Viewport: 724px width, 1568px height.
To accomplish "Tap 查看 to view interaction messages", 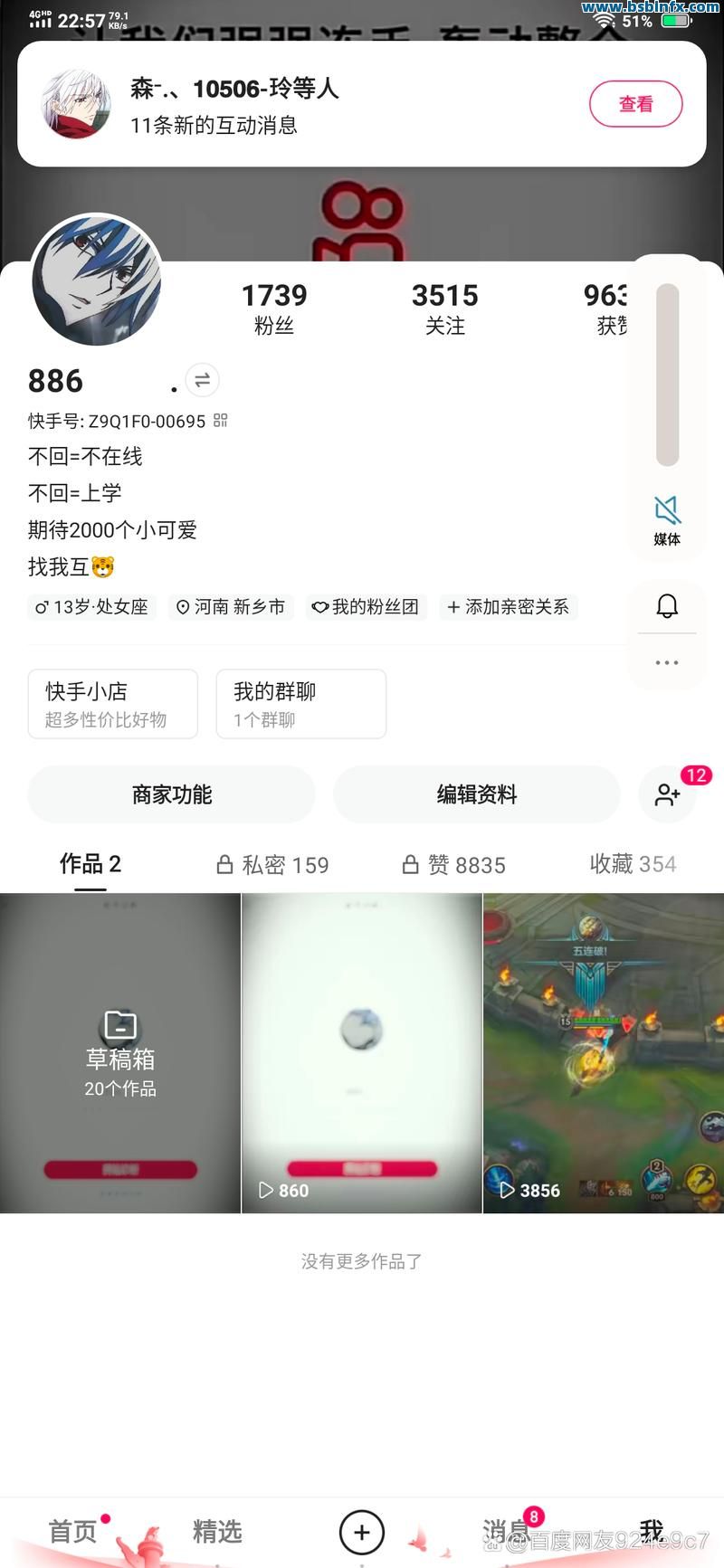I will click(636, 104).
